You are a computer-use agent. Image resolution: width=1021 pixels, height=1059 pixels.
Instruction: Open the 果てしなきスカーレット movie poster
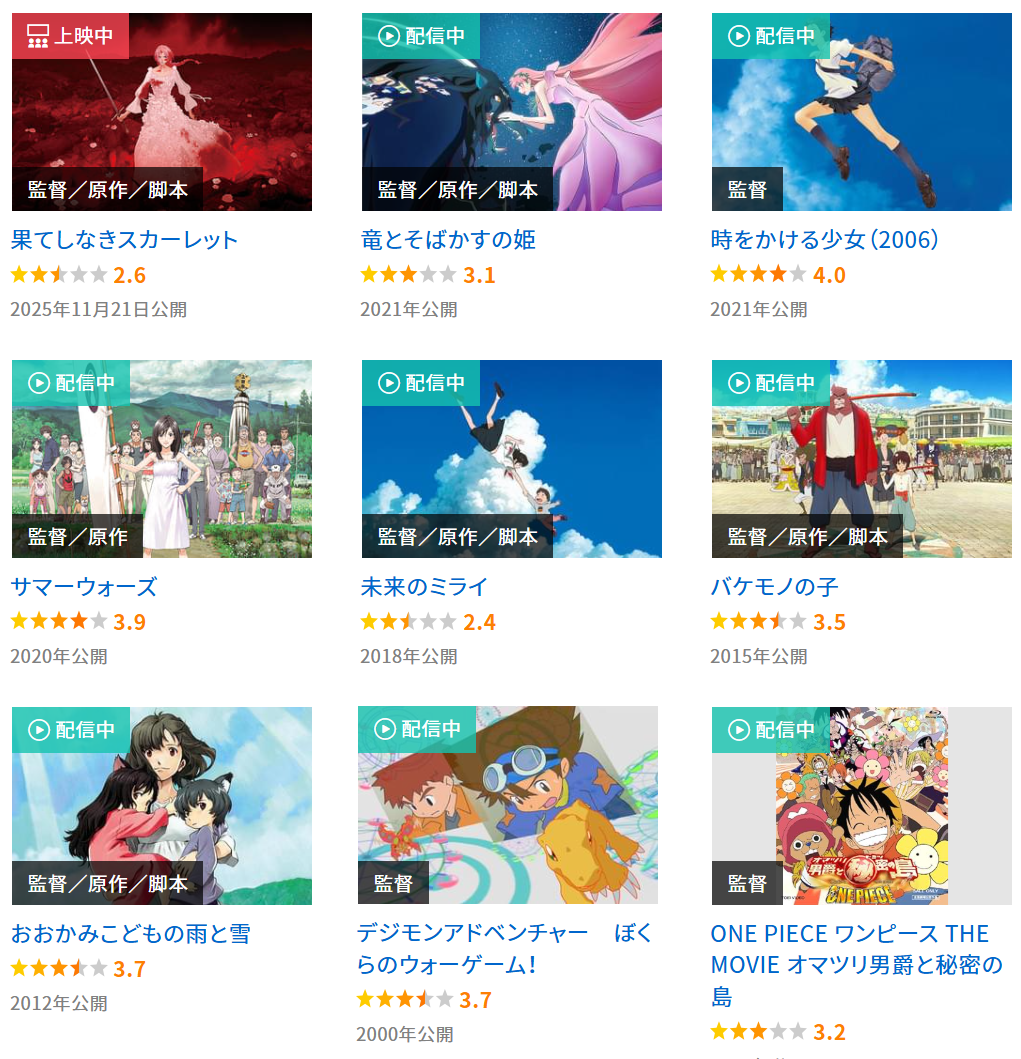(162, 112)
